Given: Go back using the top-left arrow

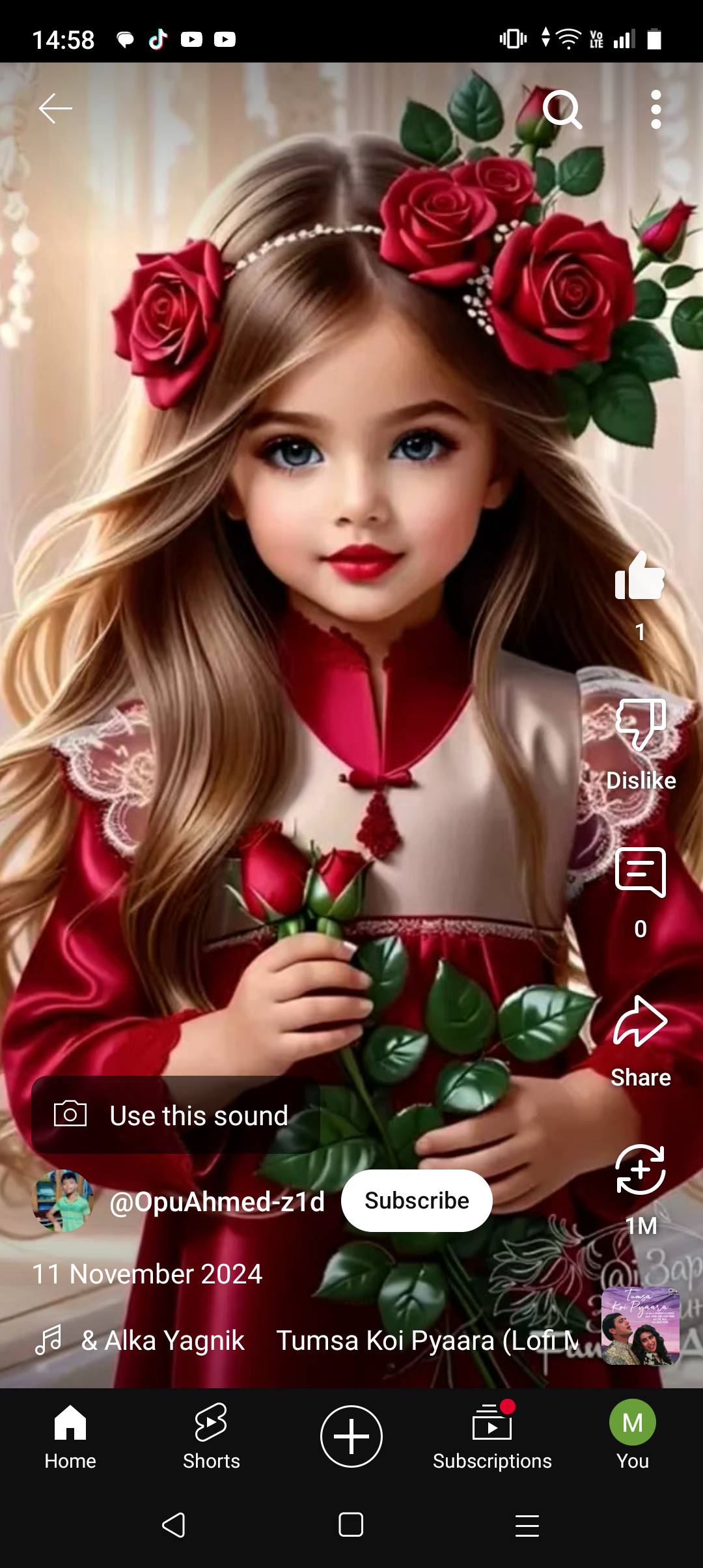Looking at the screenshot, I should tap(55, 108).
